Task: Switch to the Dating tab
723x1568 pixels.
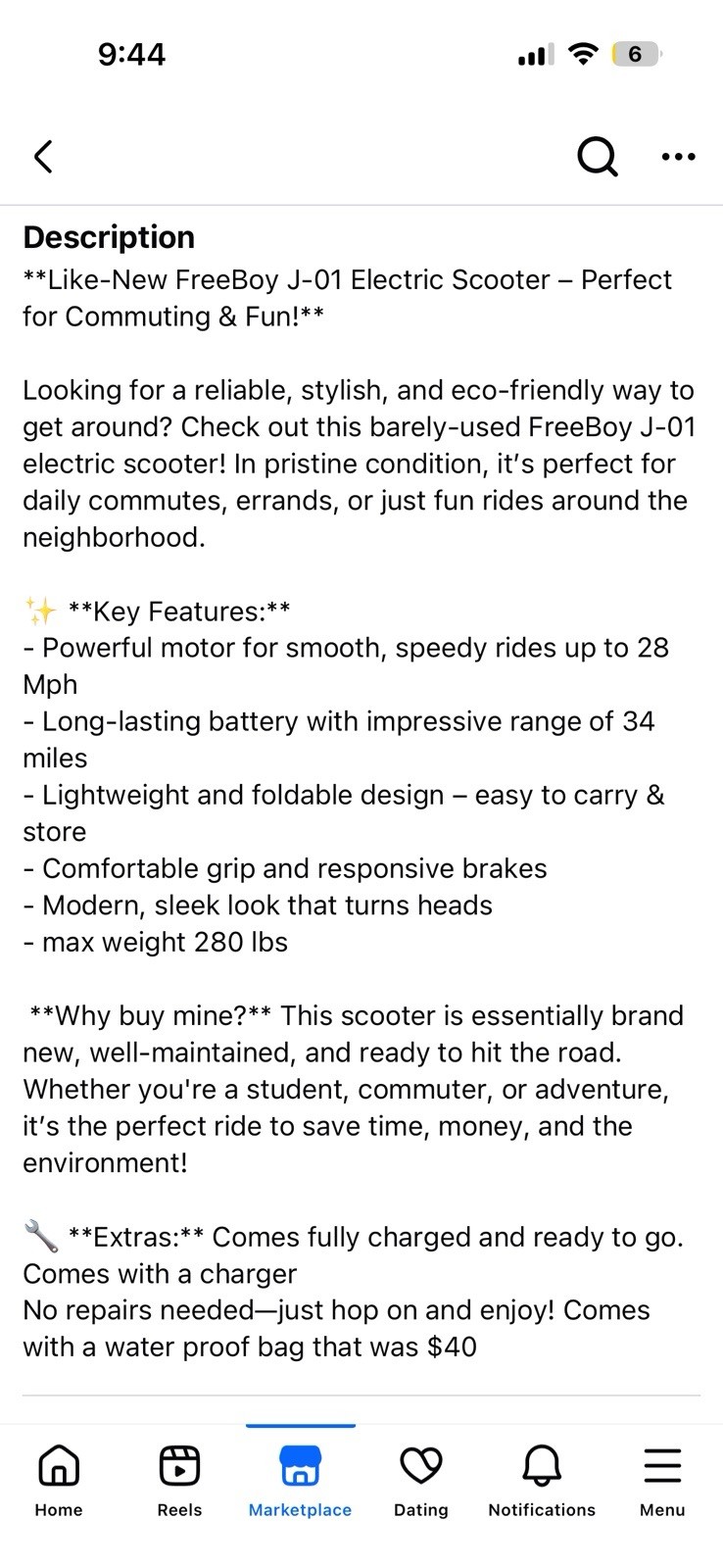Action: click(x=421, y=1480)
